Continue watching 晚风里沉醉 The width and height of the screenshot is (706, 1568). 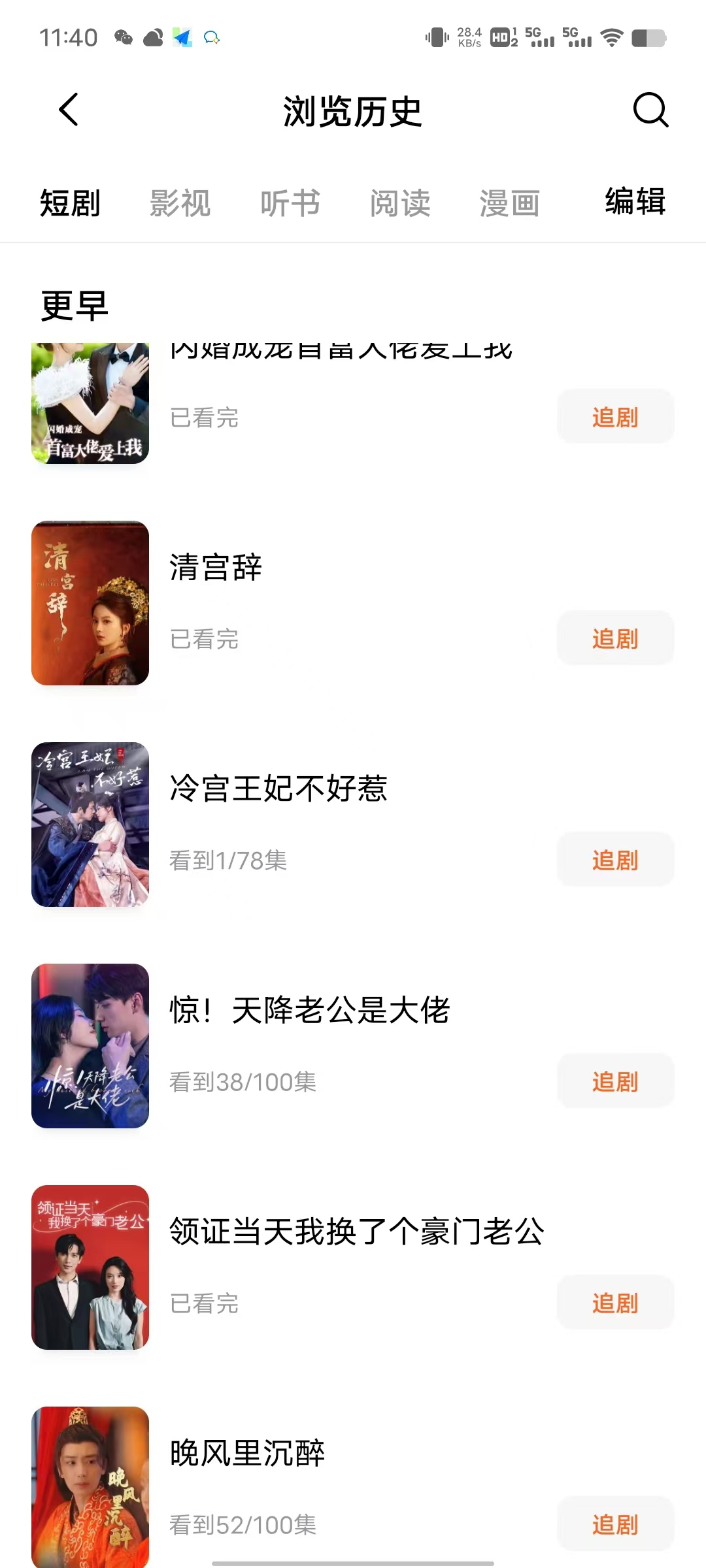247,1453
